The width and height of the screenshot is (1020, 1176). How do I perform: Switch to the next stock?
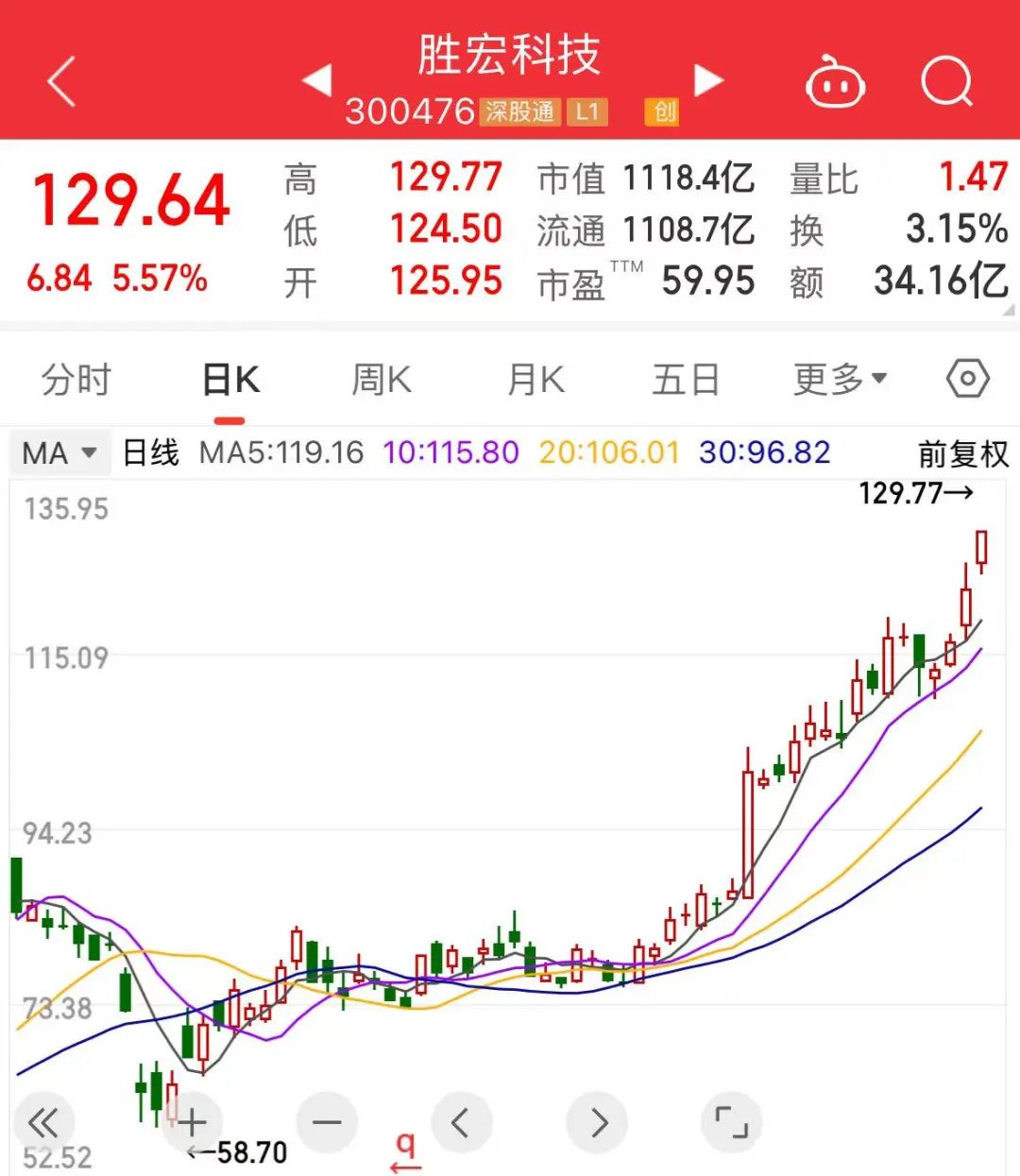(708, 80)
